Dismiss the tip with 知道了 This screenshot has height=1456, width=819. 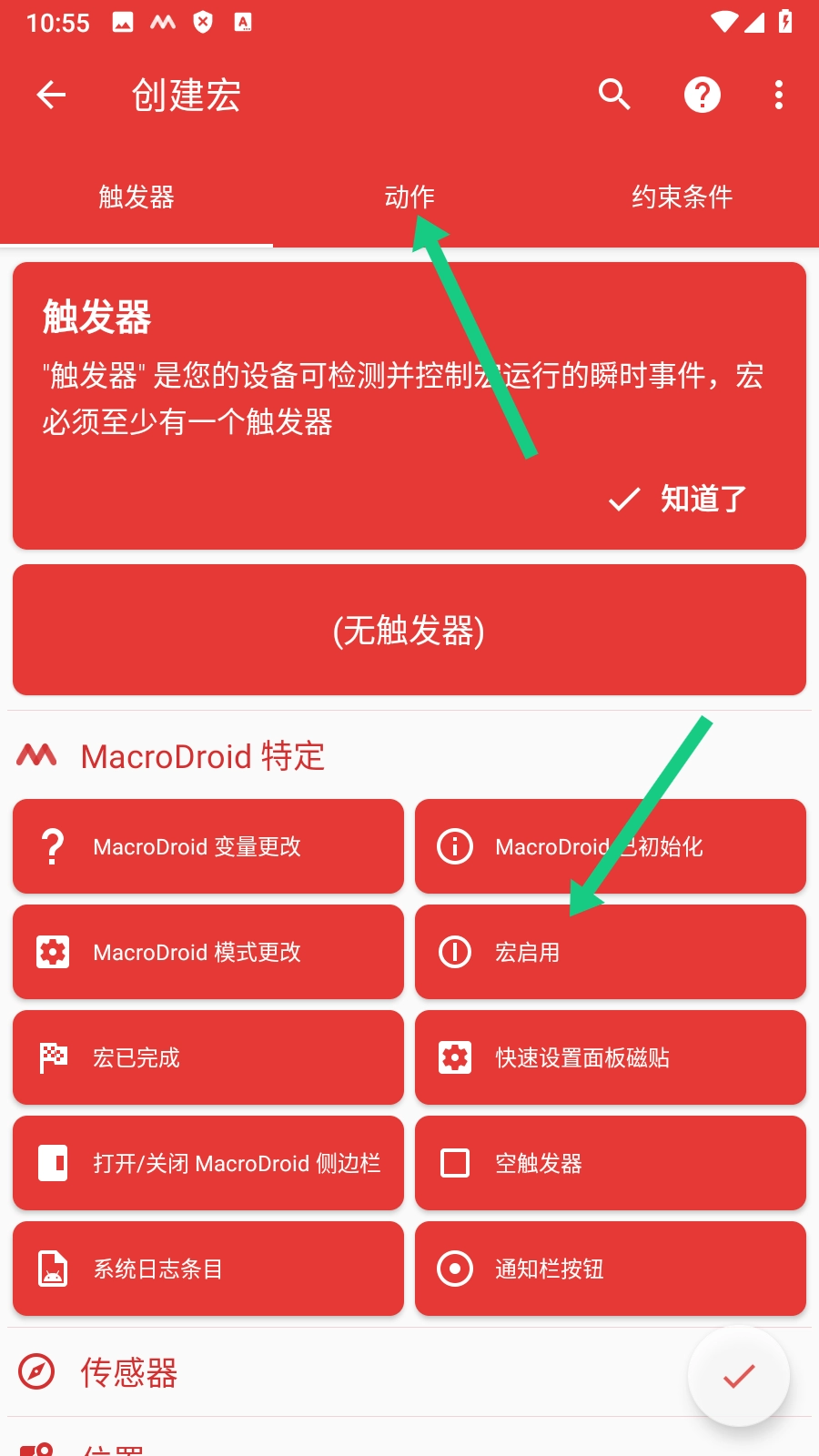pos(679,499)
